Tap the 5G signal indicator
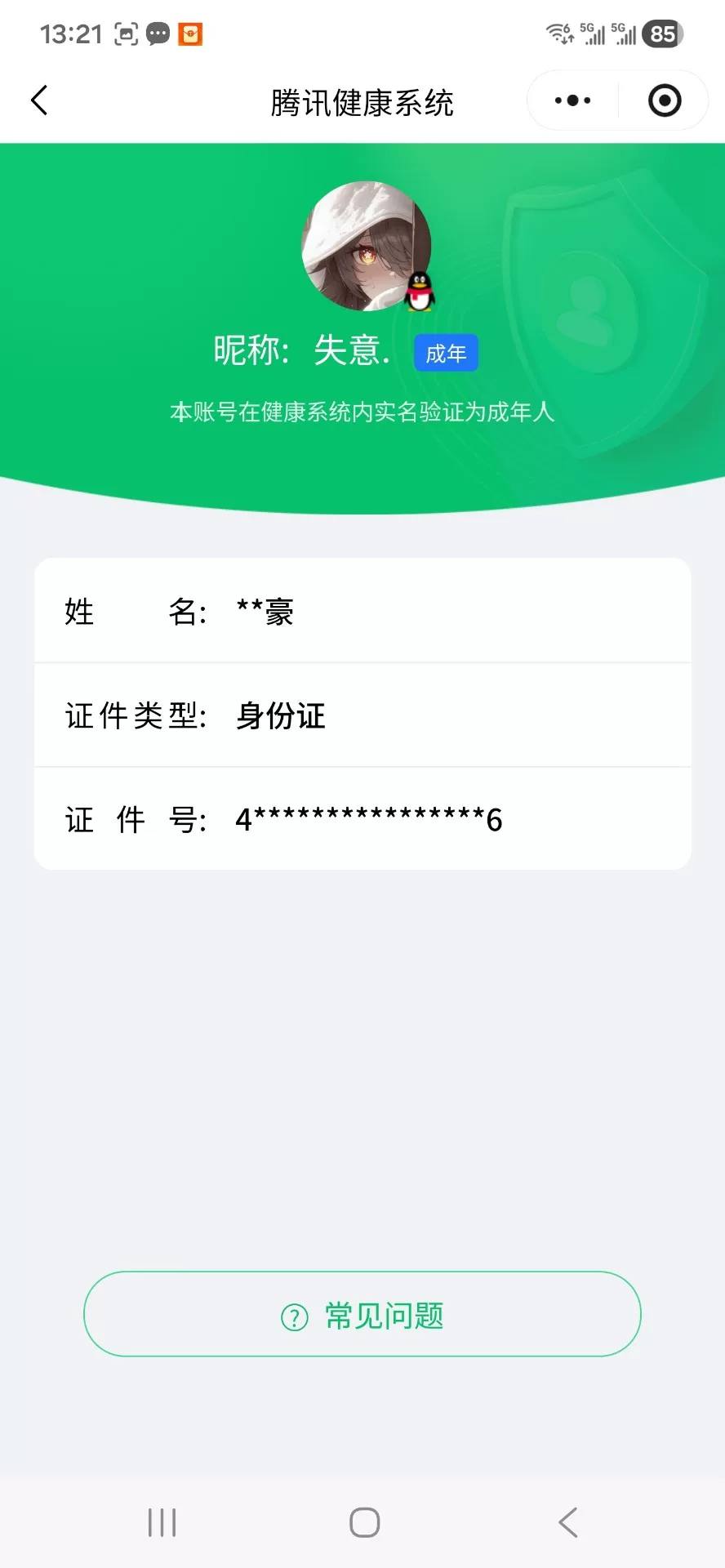The image size is (725, 1568). [592, 33]
